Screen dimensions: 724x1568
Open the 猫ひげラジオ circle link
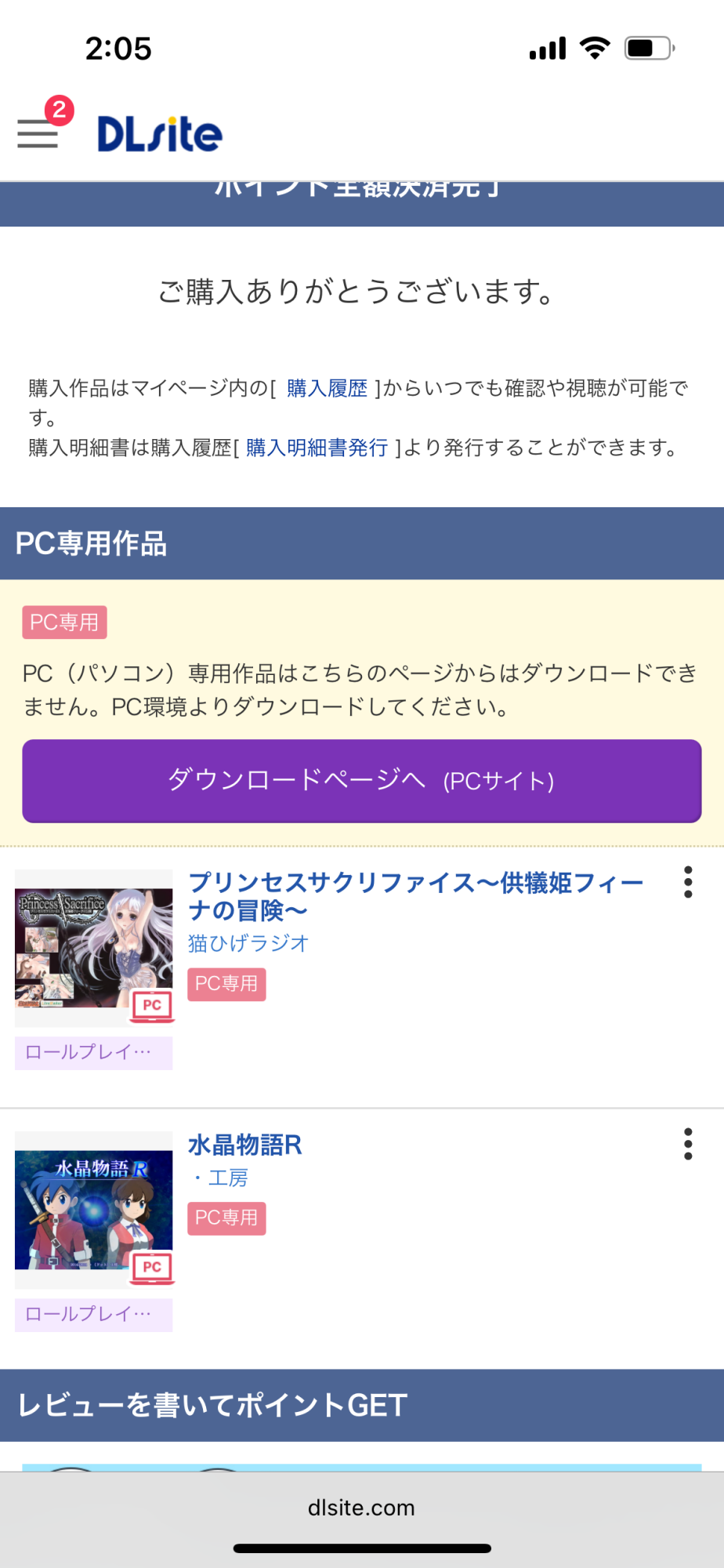(x=248, y=943)
